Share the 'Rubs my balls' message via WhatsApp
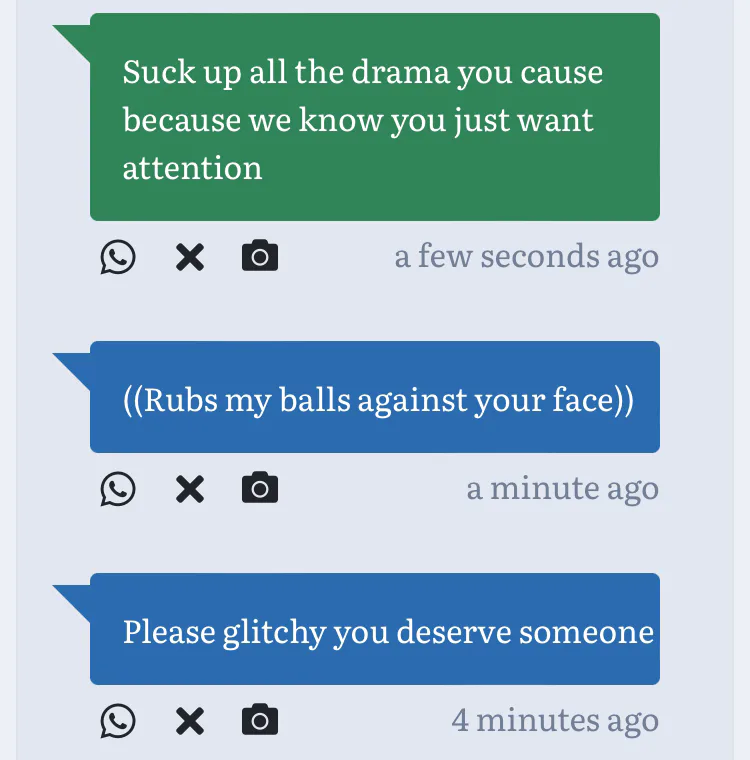The height and width of the screenshot is (760, 750). coord(118,489)
